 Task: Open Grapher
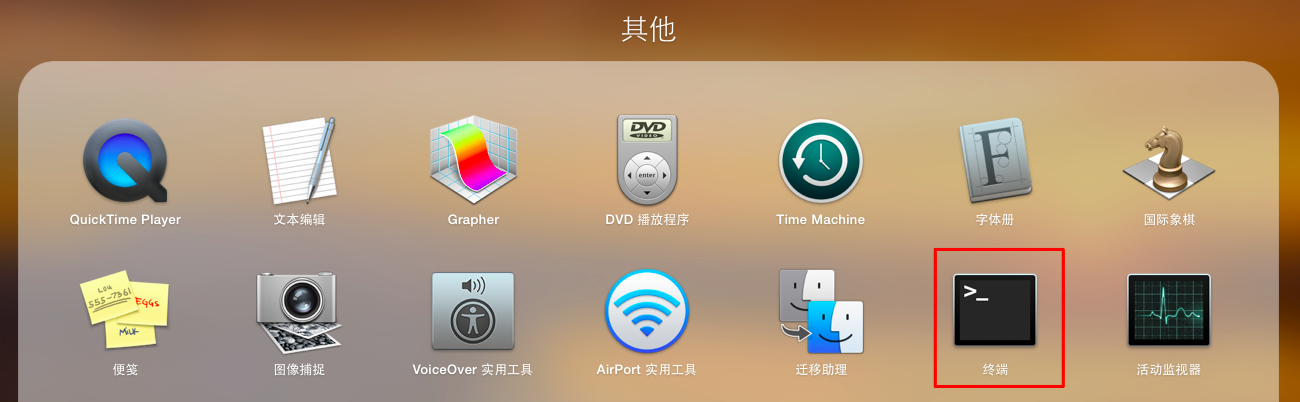pyautogui.click(x=473, y=161)
